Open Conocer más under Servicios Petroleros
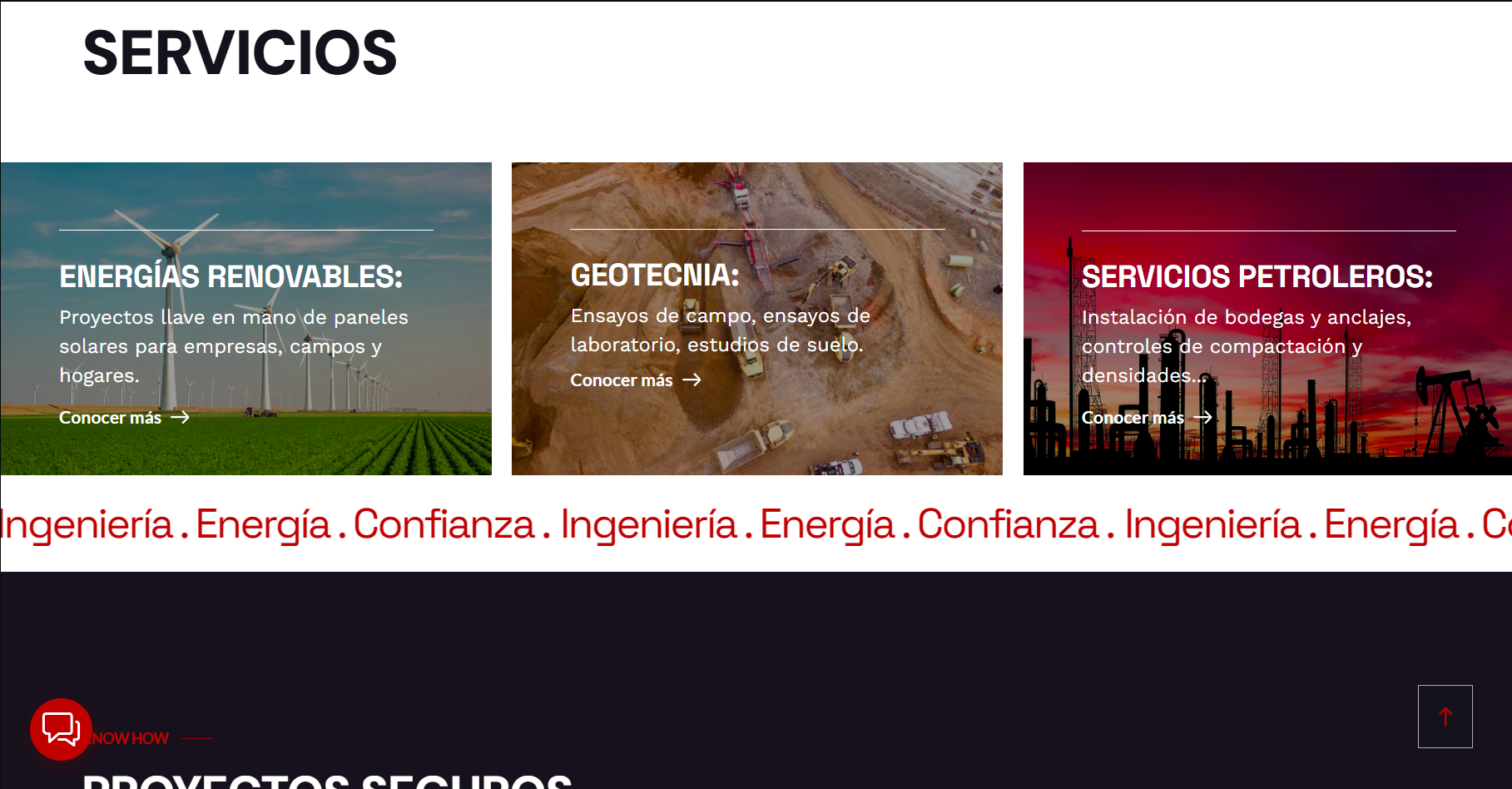 click(x=1146, y=418)
